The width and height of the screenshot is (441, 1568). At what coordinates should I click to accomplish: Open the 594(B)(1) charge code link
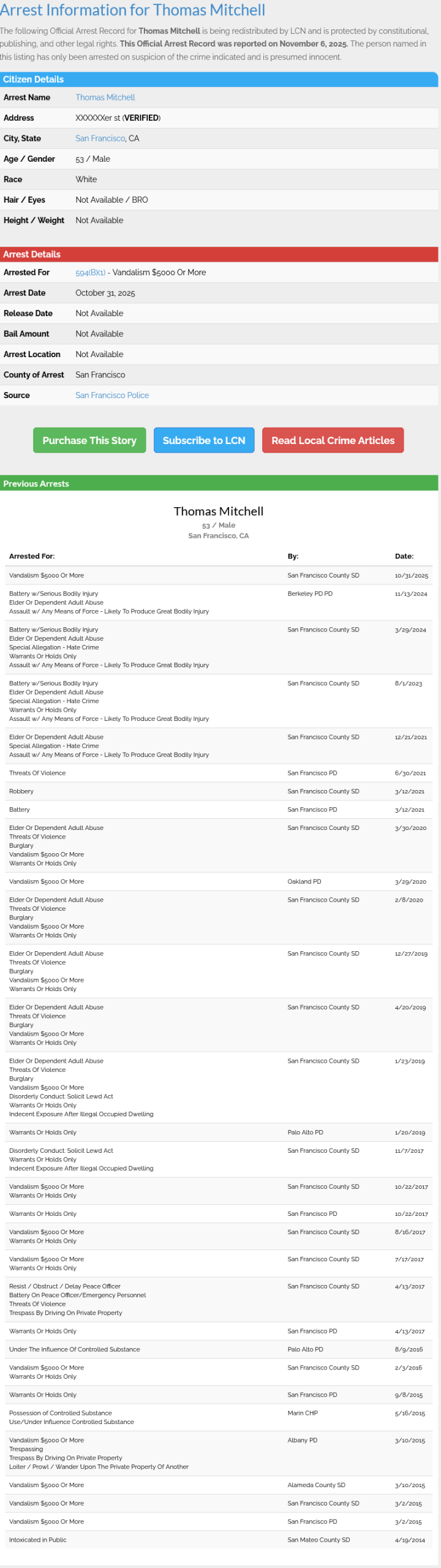tap(90, 273)
